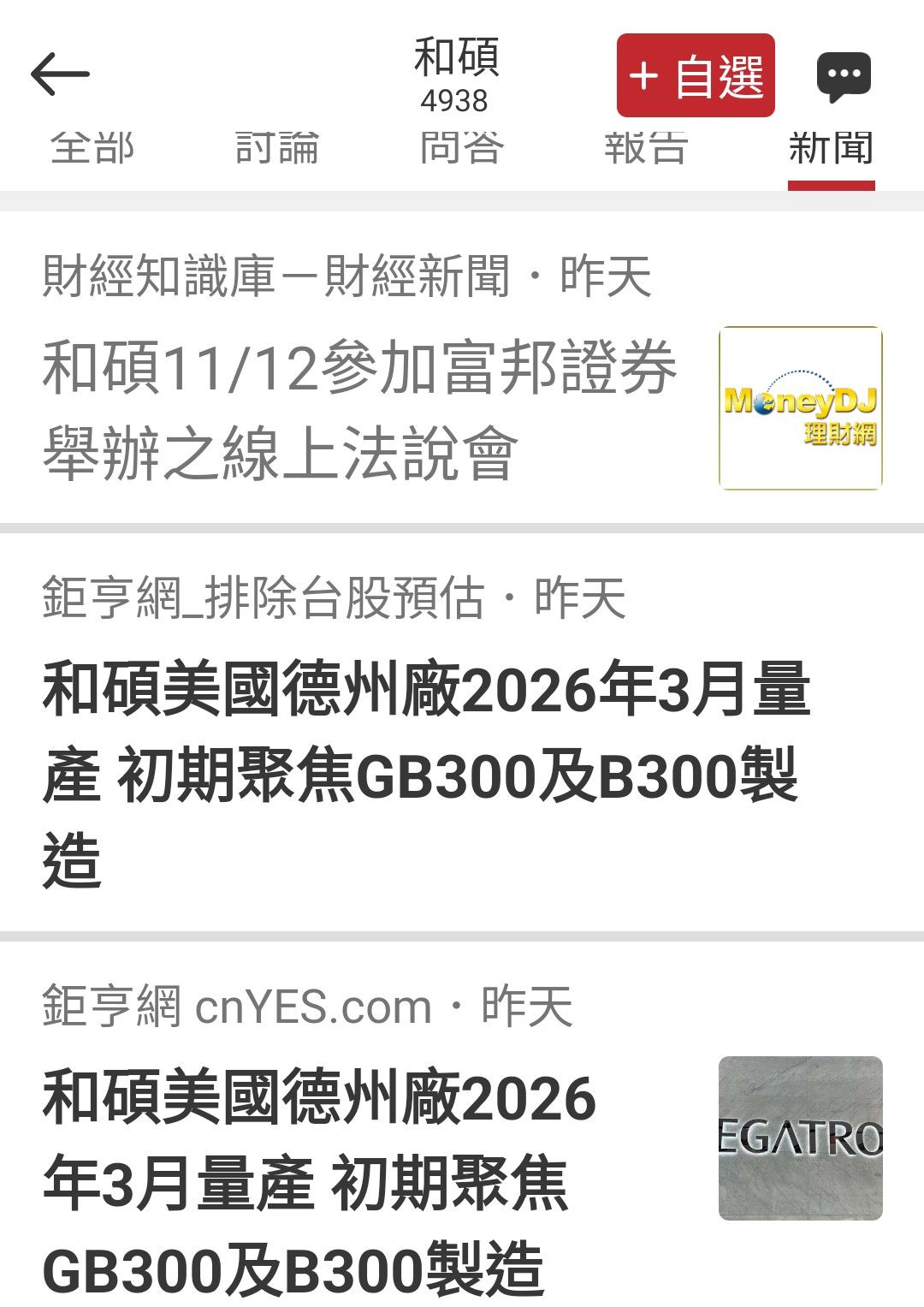924x1307 pixels.
Task: Add 和碩 to 自選 watchlist
Action: [695, 76]
